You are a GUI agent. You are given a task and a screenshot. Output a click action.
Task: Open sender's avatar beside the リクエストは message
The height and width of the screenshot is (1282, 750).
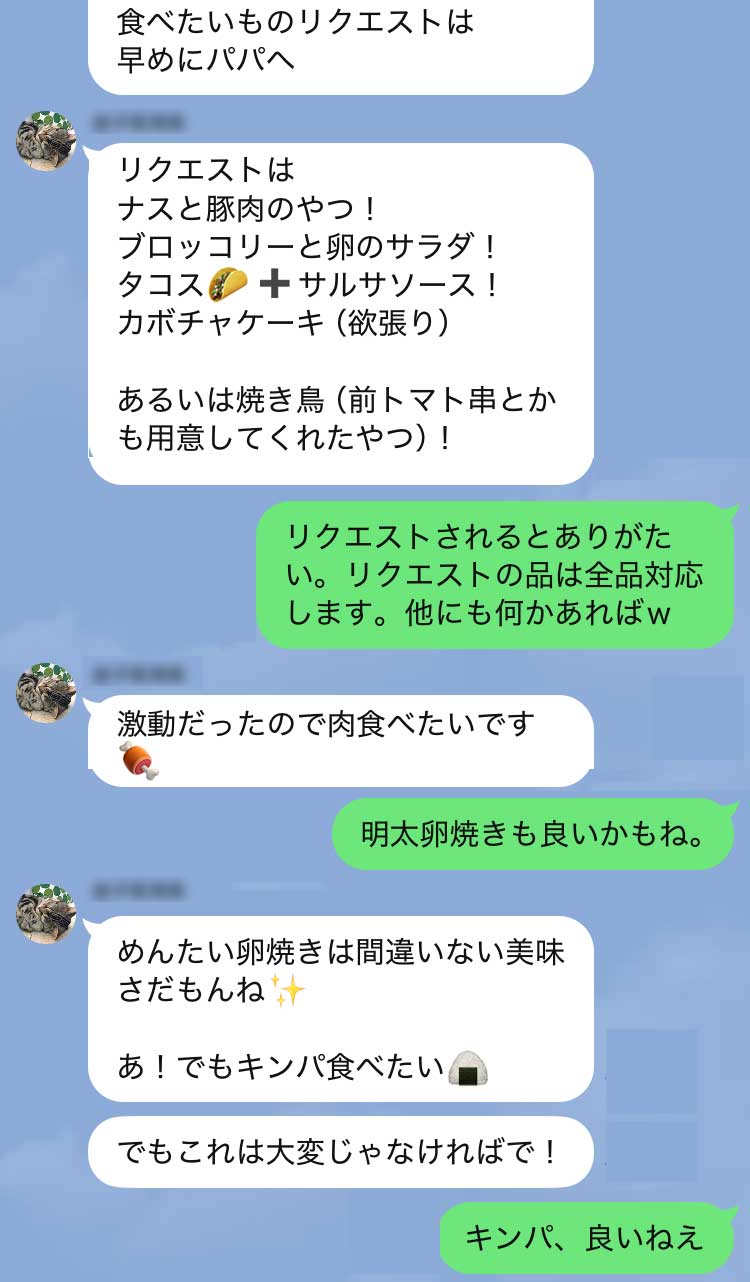pyautogui.click(x=46, y=141)
